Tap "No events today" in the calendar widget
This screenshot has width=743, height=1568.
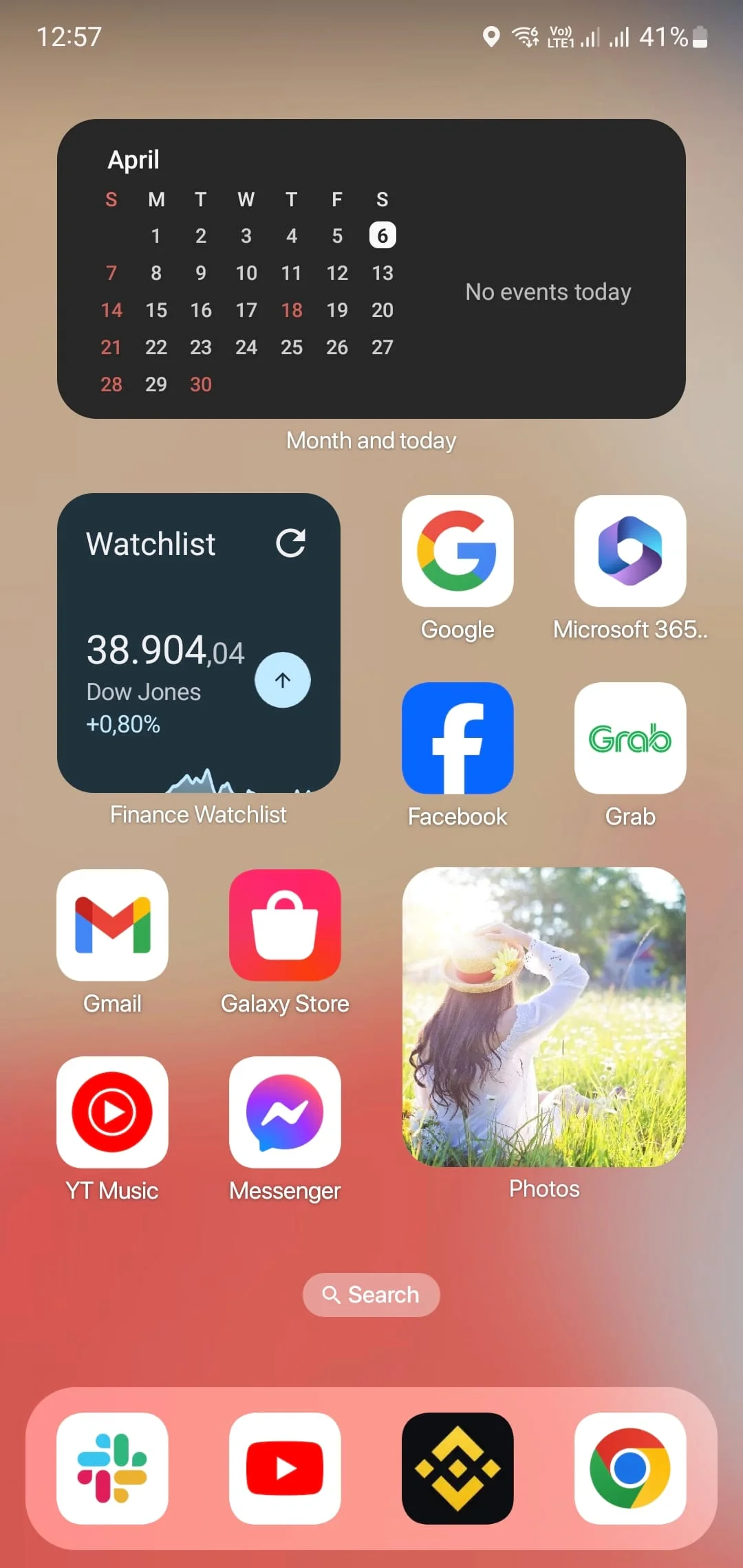548,292
